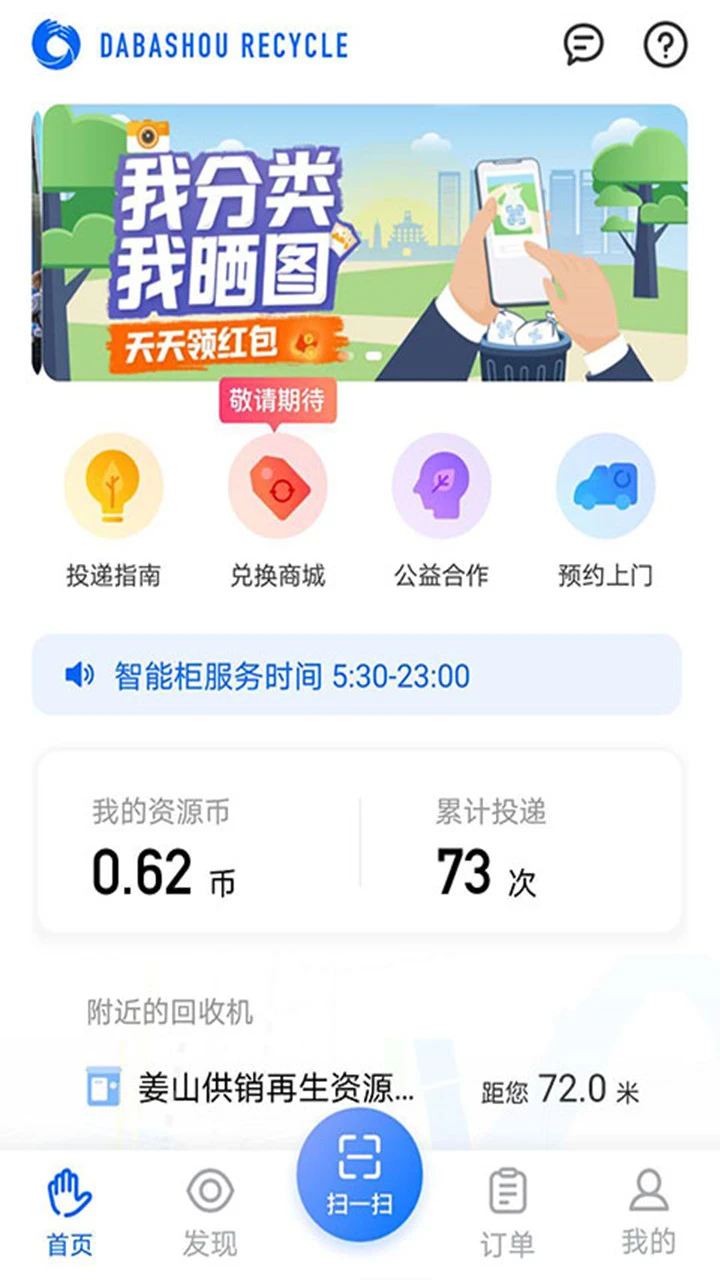
Task: Tap the 兑换商城 exchange mall icon
Action: (x=278, y=487)
